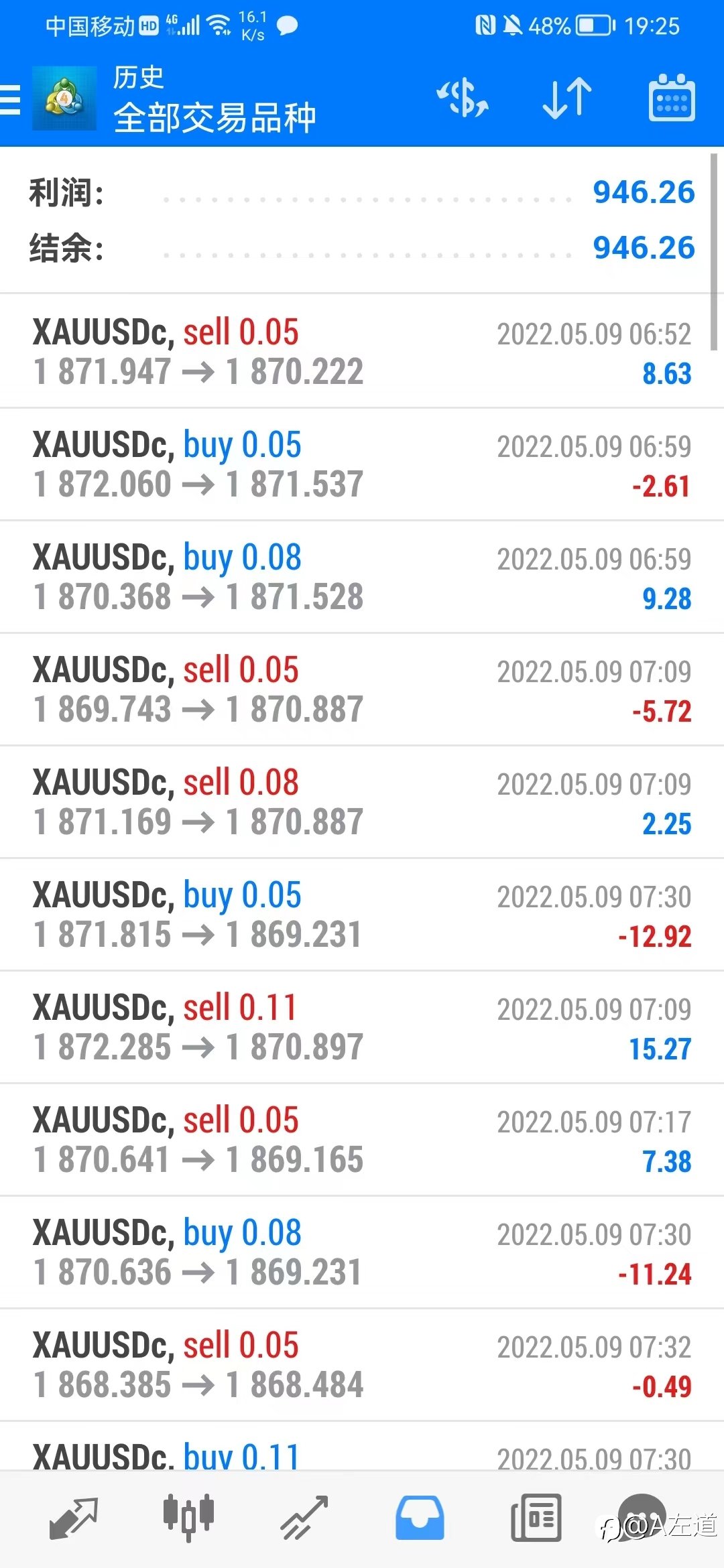Open buy 0.05 trade with -2.61 loss
This screenshot has height=1568, width=724.
click(x=362, y=464)
